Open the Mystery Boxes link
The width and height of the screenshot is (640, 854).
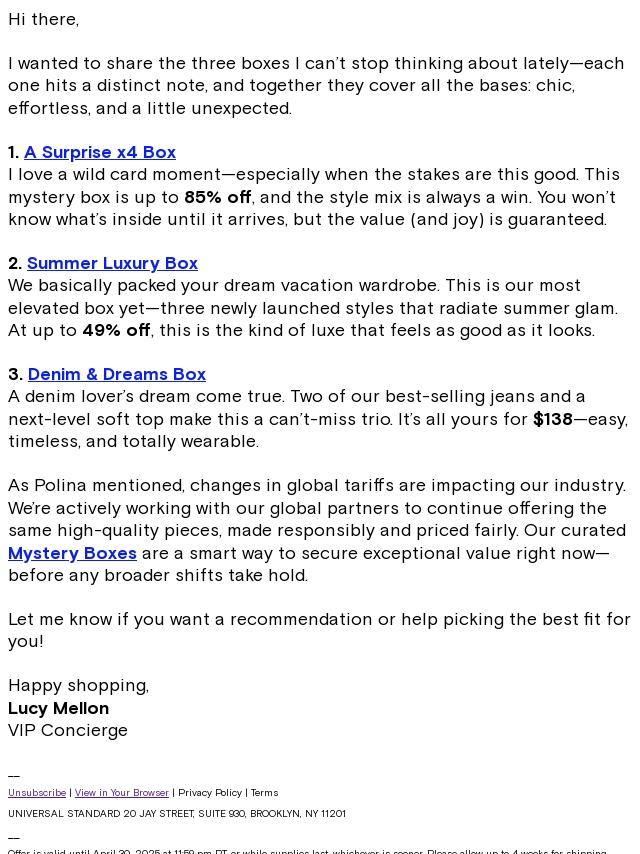[72, 553]
